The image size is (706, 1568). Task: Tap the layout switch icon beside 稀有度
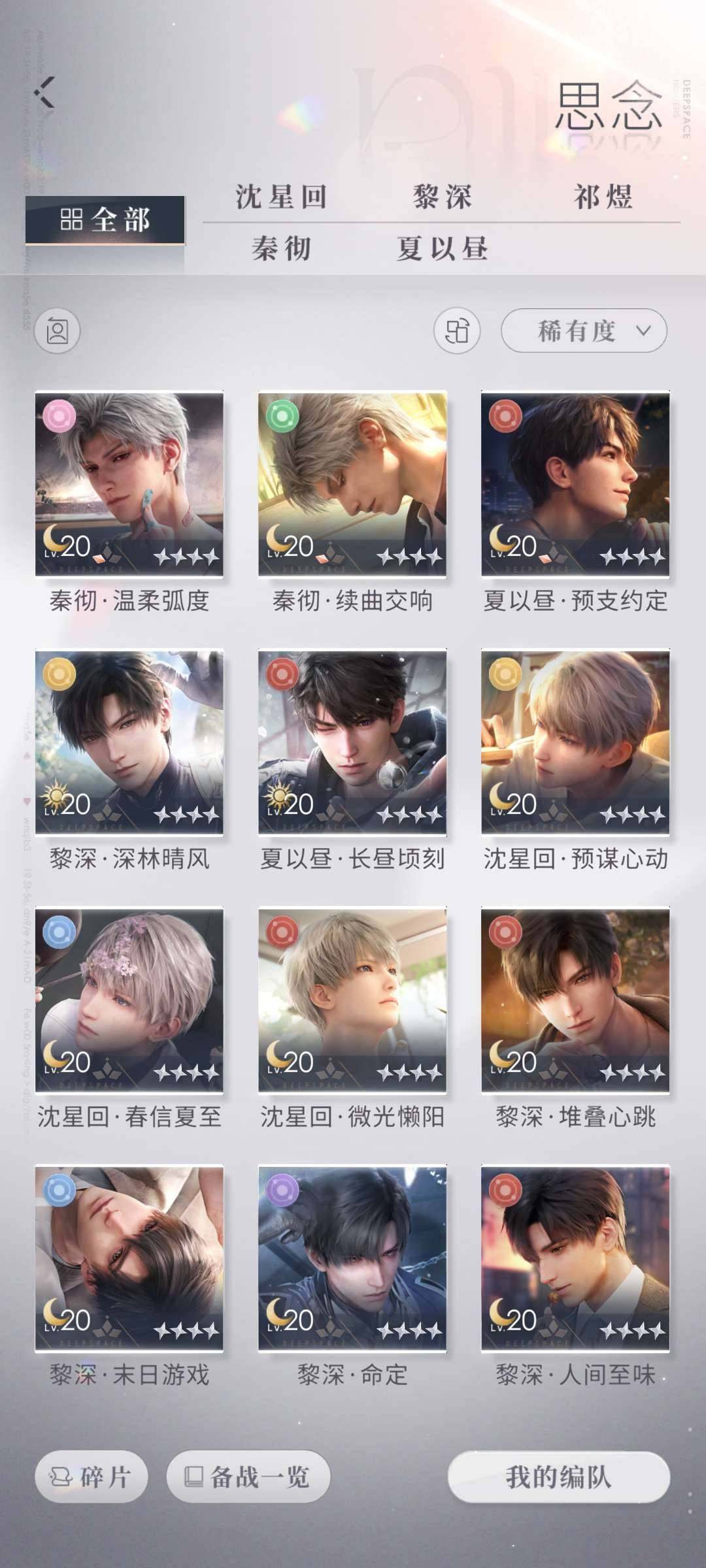tap(457, 331)
